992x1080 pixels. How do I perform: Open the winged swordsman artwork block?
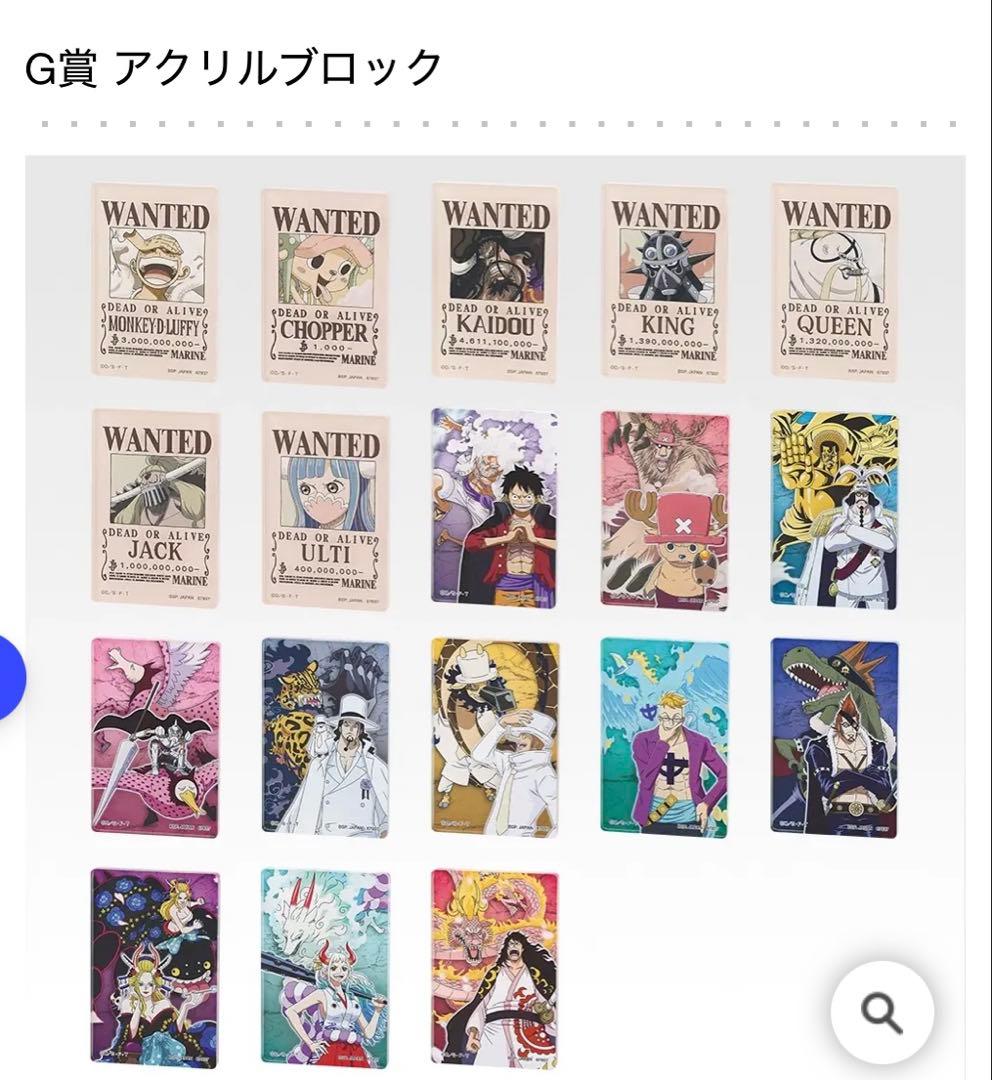click(x=153, y=737)
